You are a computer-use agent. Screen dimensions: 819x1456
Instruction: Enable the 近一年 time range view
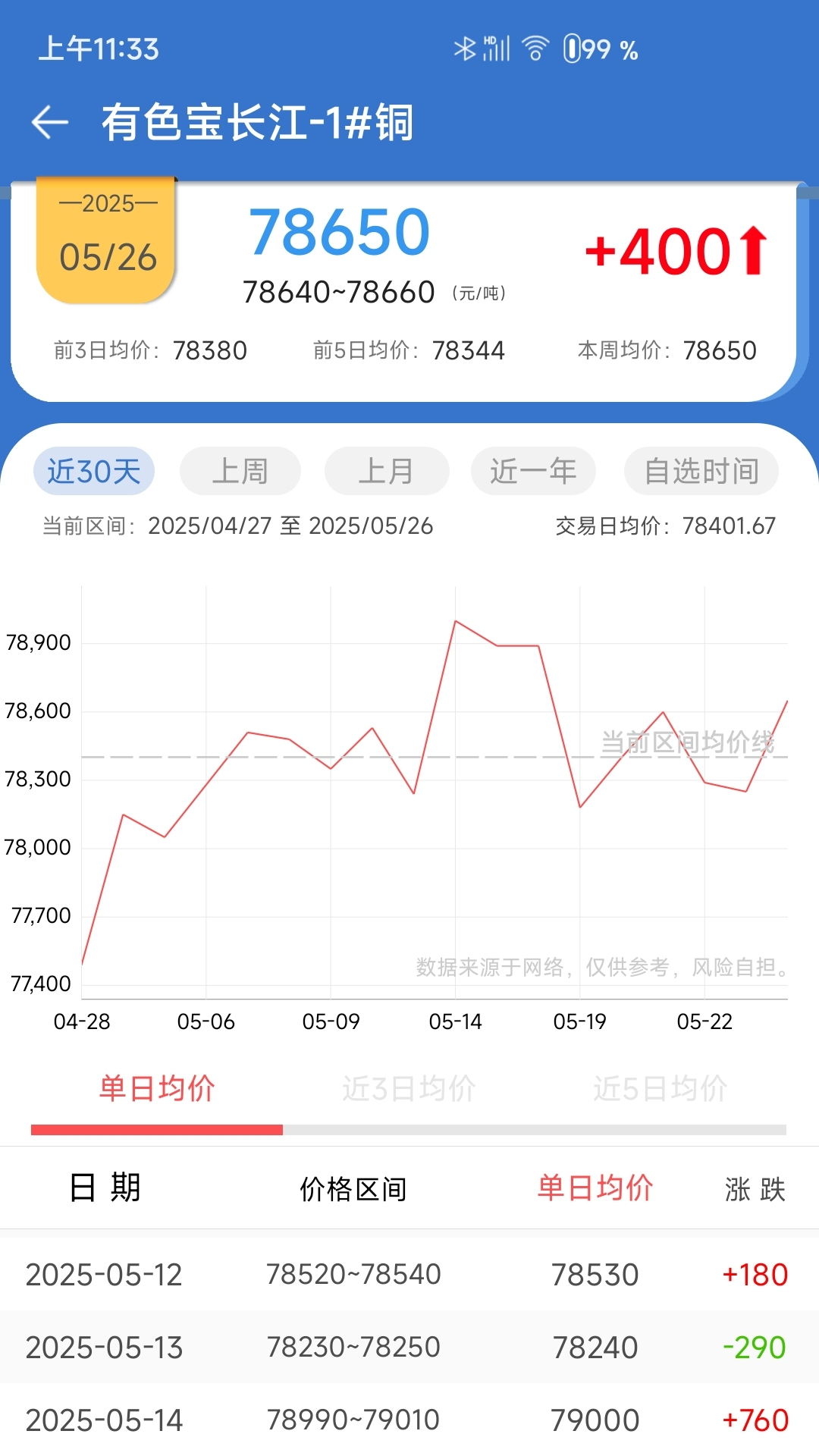[x=533, y=470]
